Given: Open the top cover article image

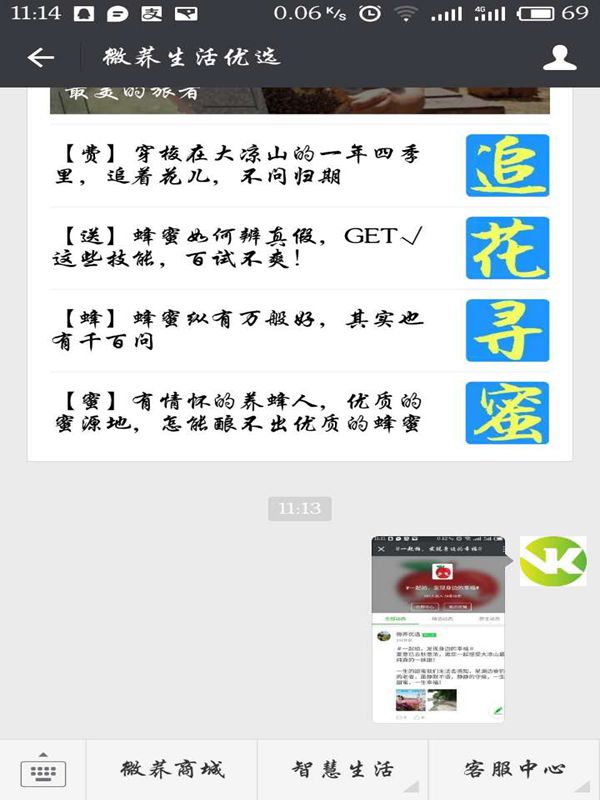Looking at the screenshot, I should click(300, 100).
